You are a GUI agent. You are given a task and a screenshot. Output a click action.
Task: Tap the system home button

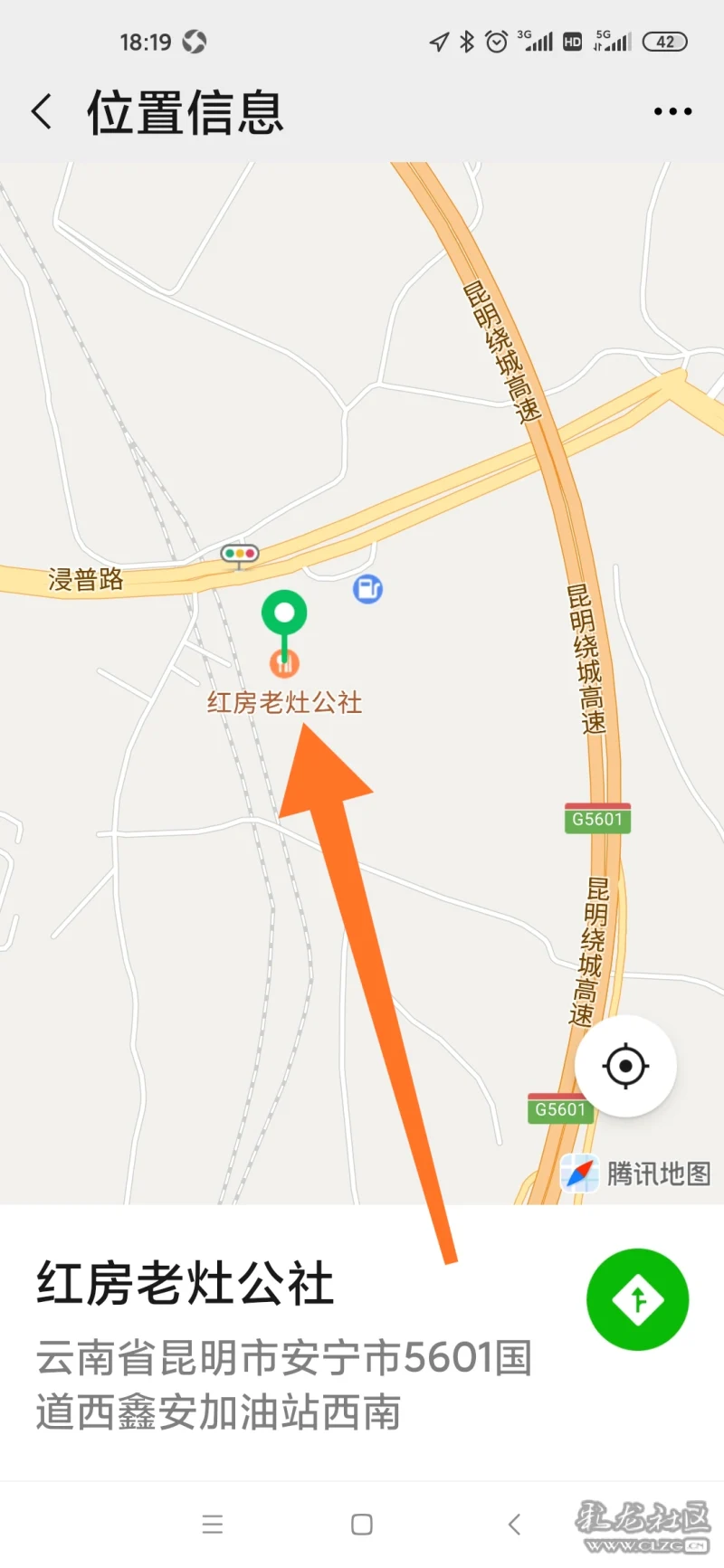(362, 1525)
